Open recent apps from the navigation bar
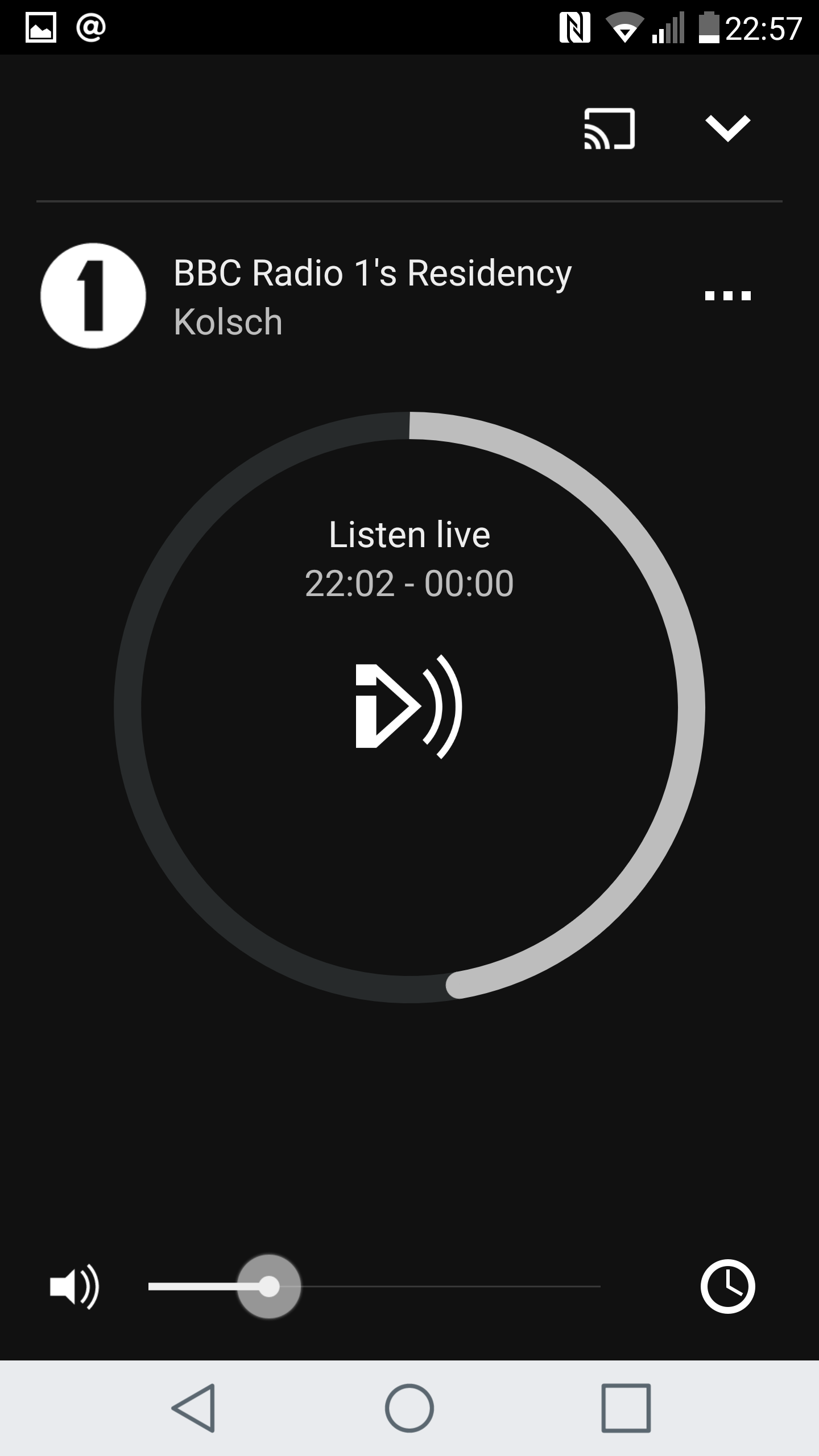 tap(626, 1408)
